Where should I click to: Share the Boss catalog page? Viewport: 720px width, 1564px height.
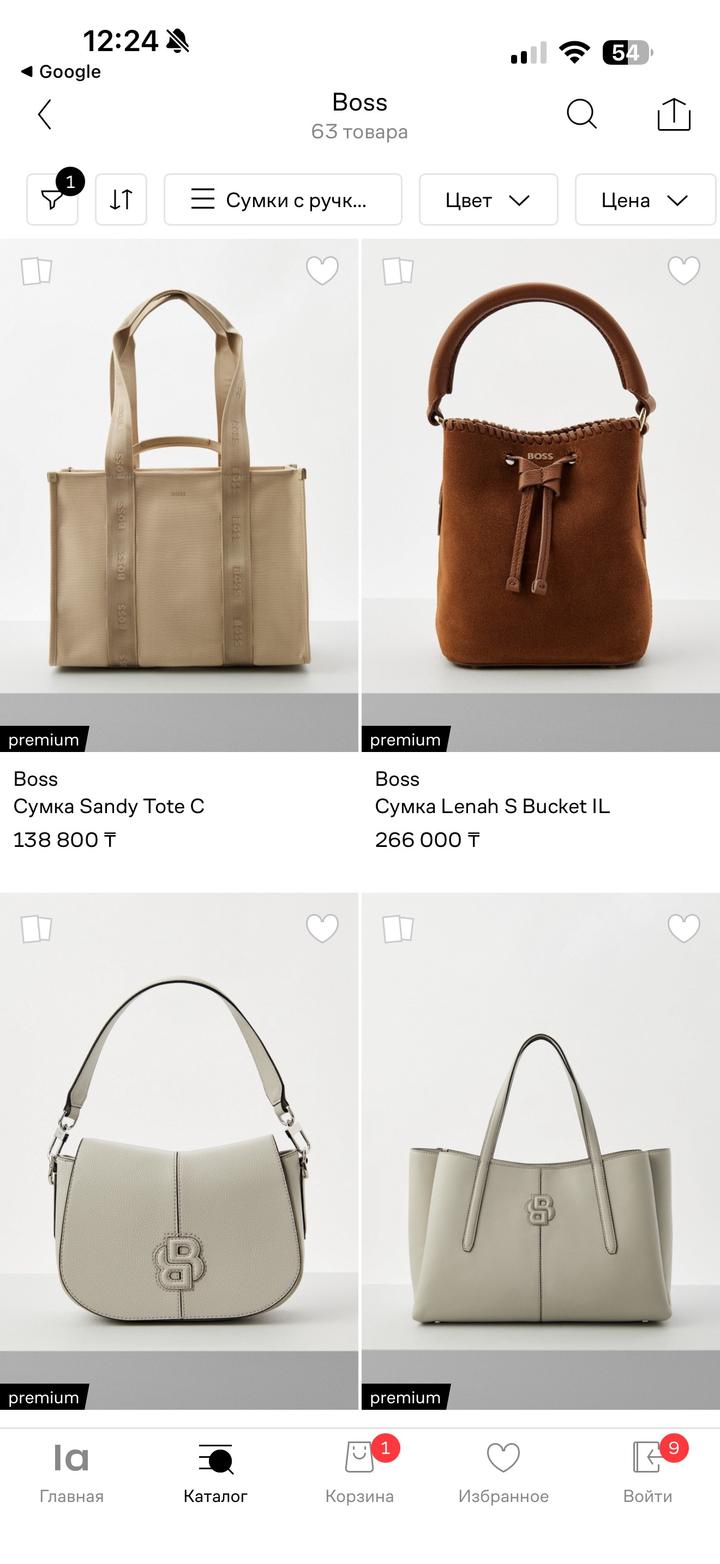(674, 115)
